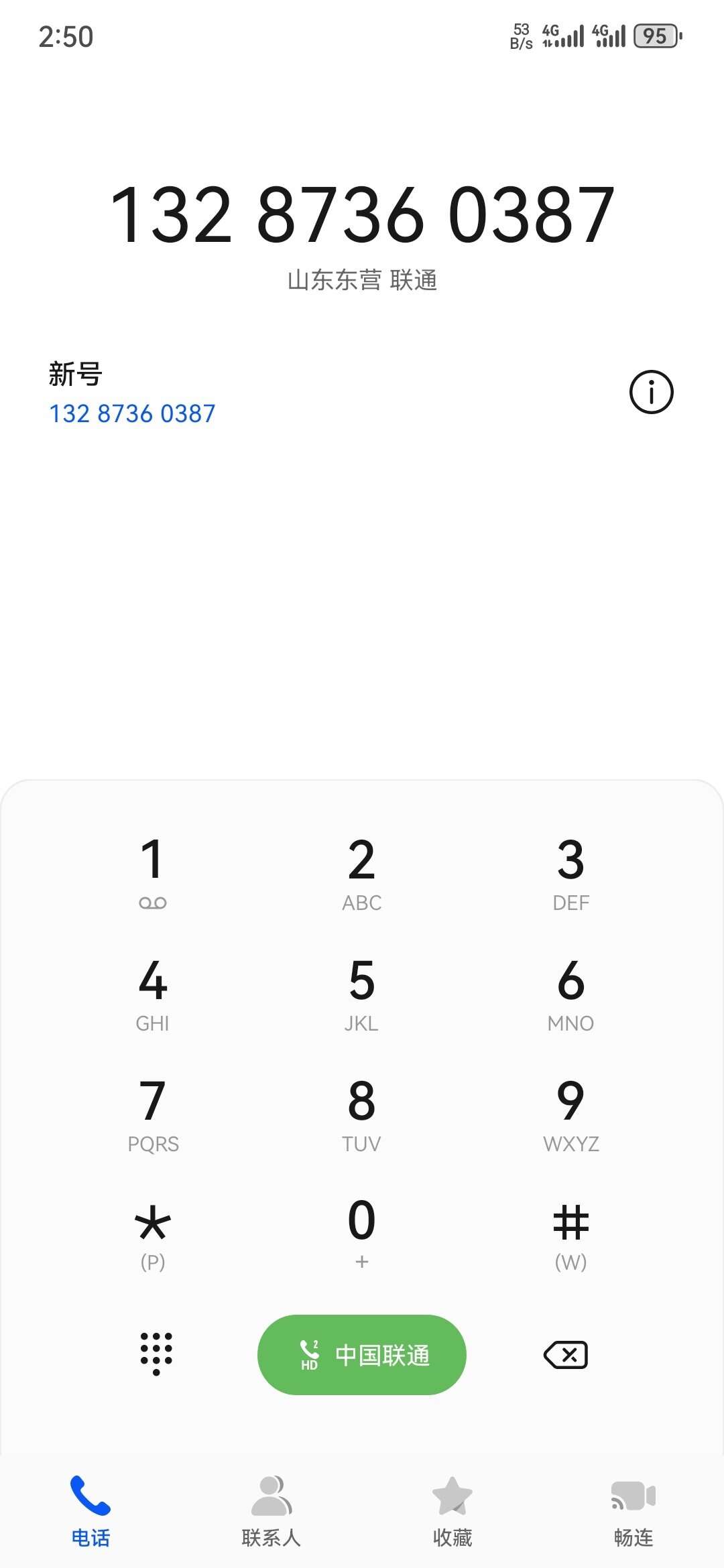The width and height of the screenshot is (724, 1568).
Task: Enter digit 8 on the keypad
Action: point(361,1113)
